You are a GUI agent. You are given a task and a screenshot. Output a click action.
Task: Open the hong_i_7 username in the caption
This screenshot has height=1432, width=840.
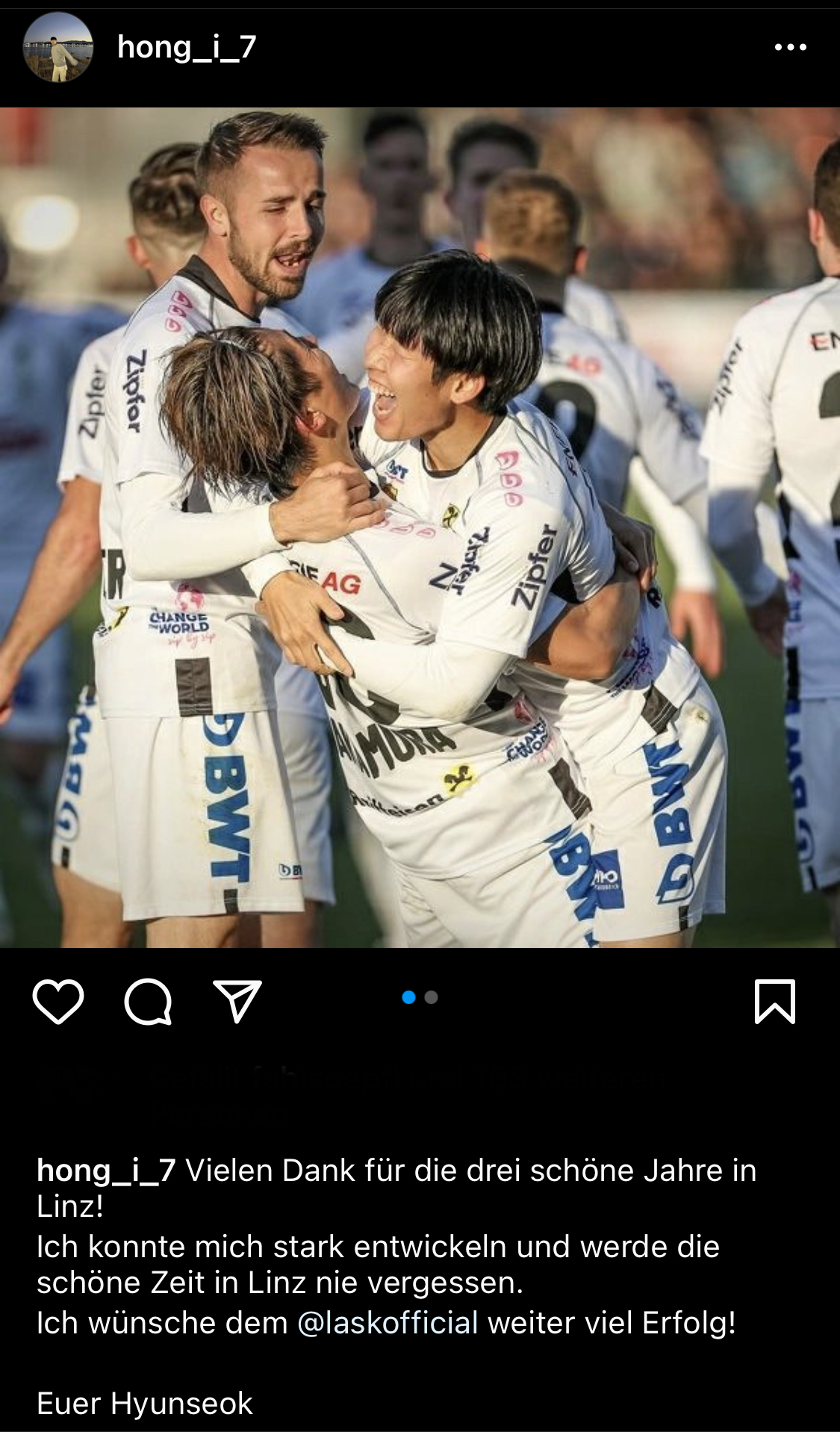tap(106, 1171)
